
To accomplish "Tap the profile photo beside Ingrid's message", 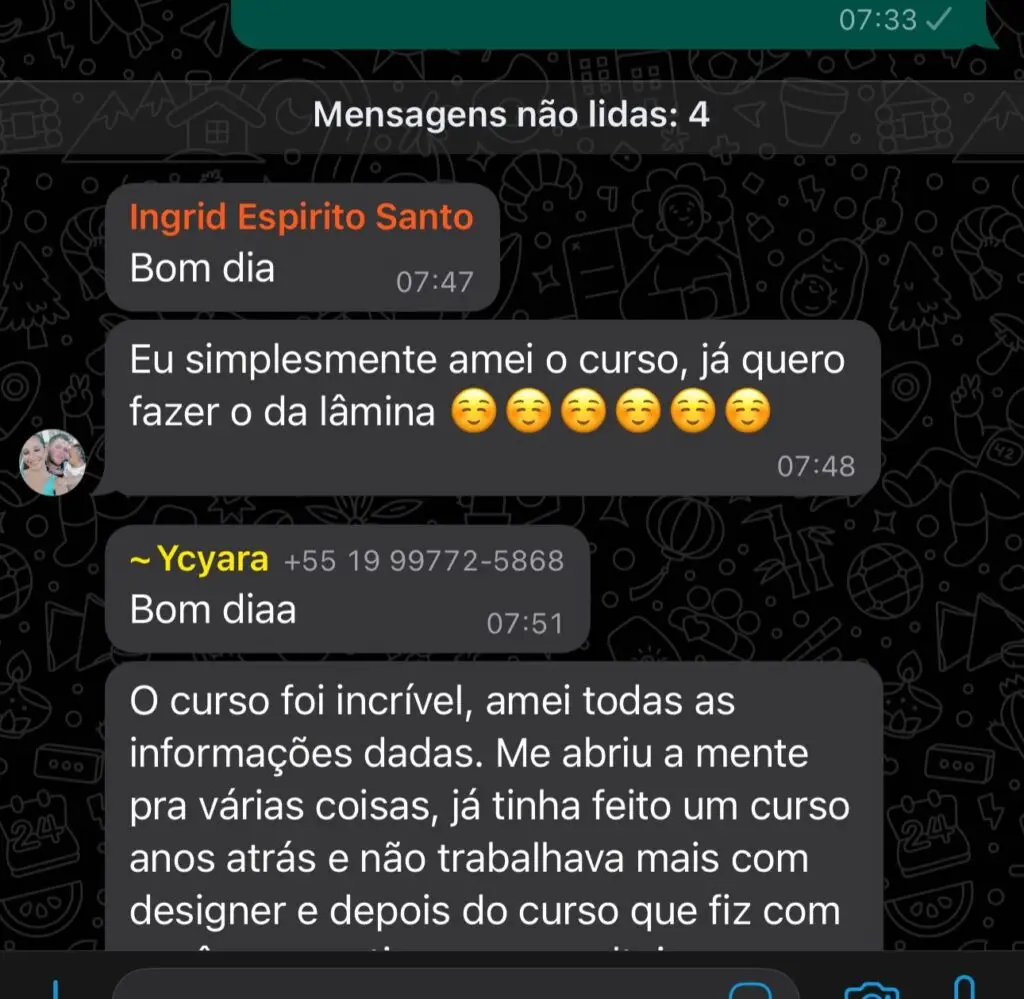I will click(53, 464).
